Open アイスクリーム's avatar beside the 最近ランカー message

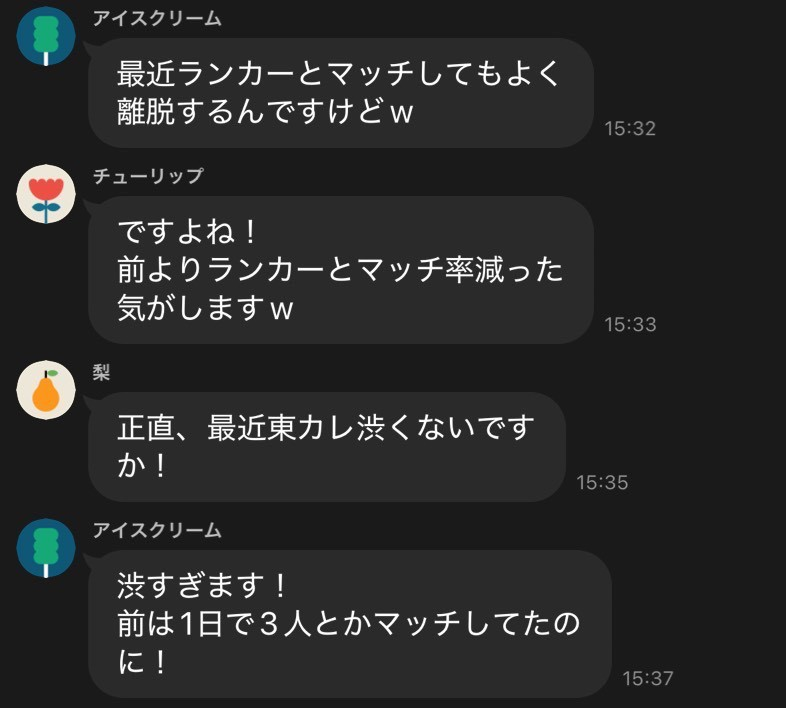click(46, 36)
